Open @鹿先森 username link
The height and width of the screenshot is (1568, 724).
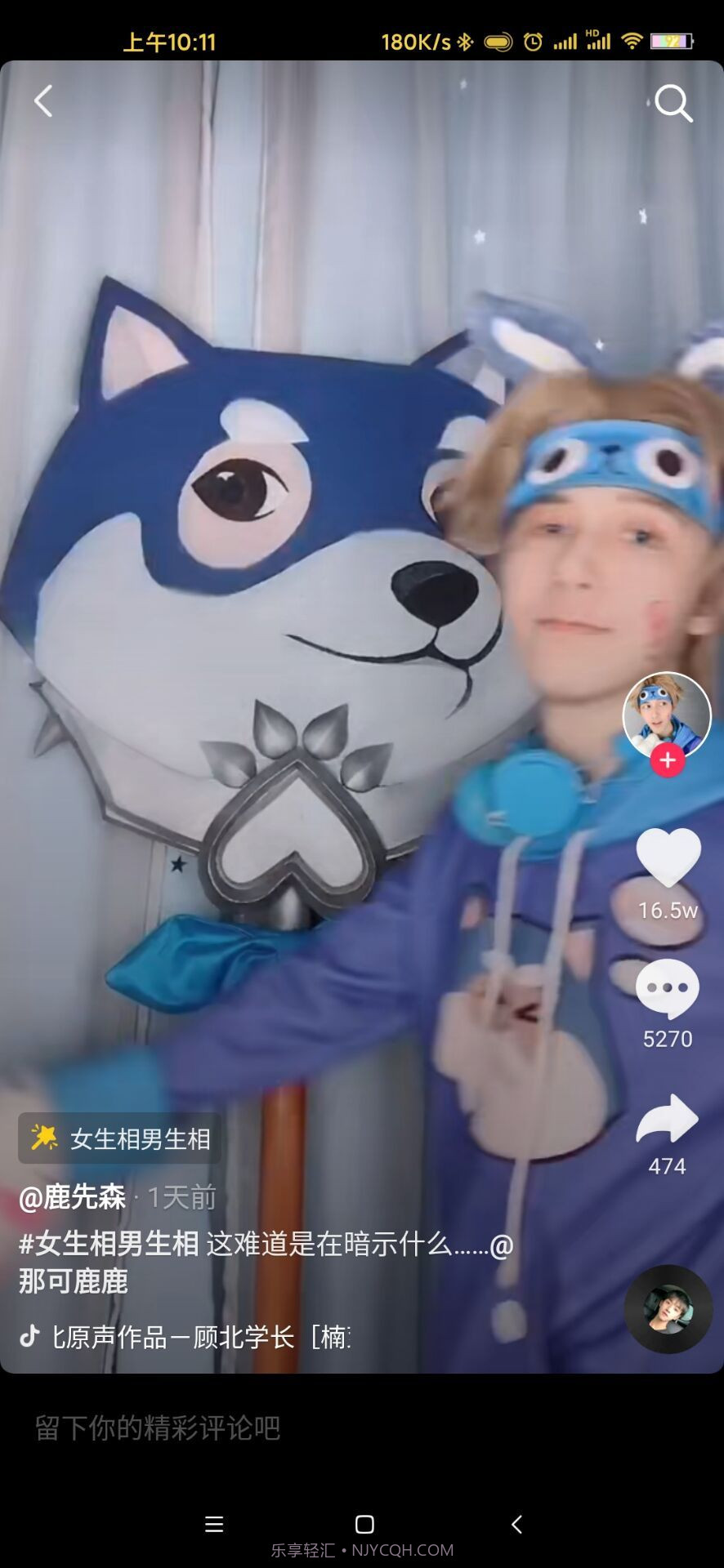coord(73,1197)
